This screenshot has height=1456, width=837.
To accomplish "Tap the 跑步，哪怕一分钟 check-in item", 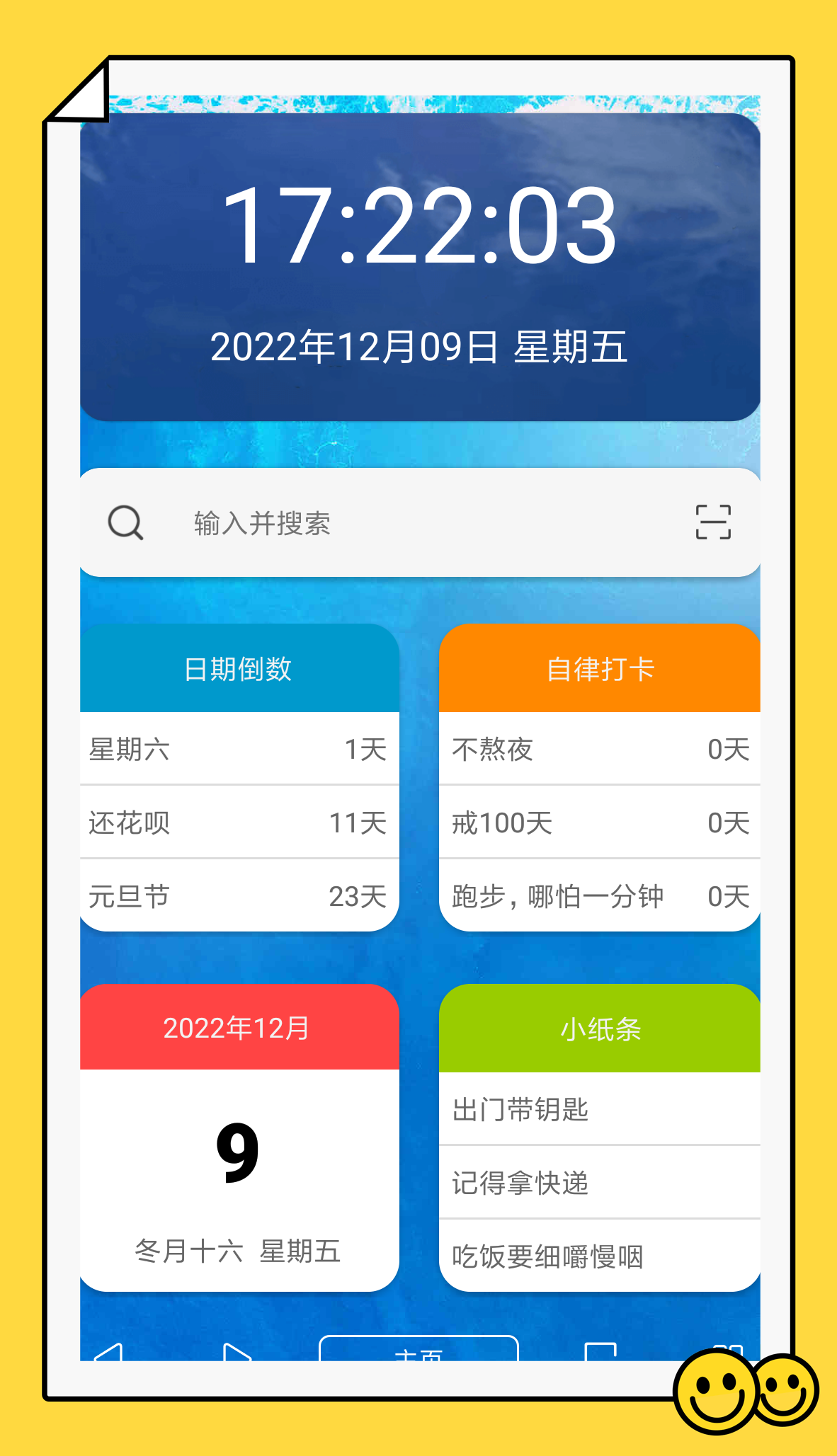I will coord(600,895).
